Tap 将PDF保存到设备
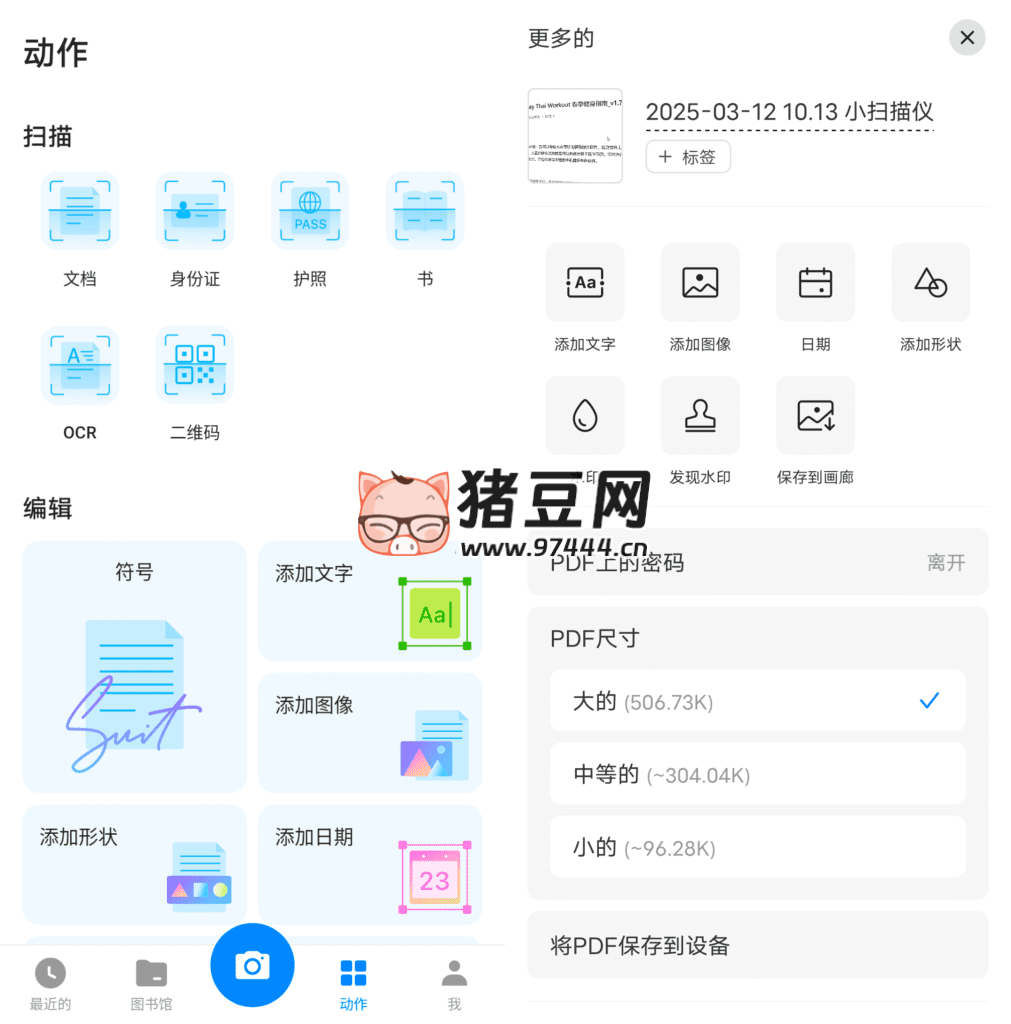 (757, 945)
